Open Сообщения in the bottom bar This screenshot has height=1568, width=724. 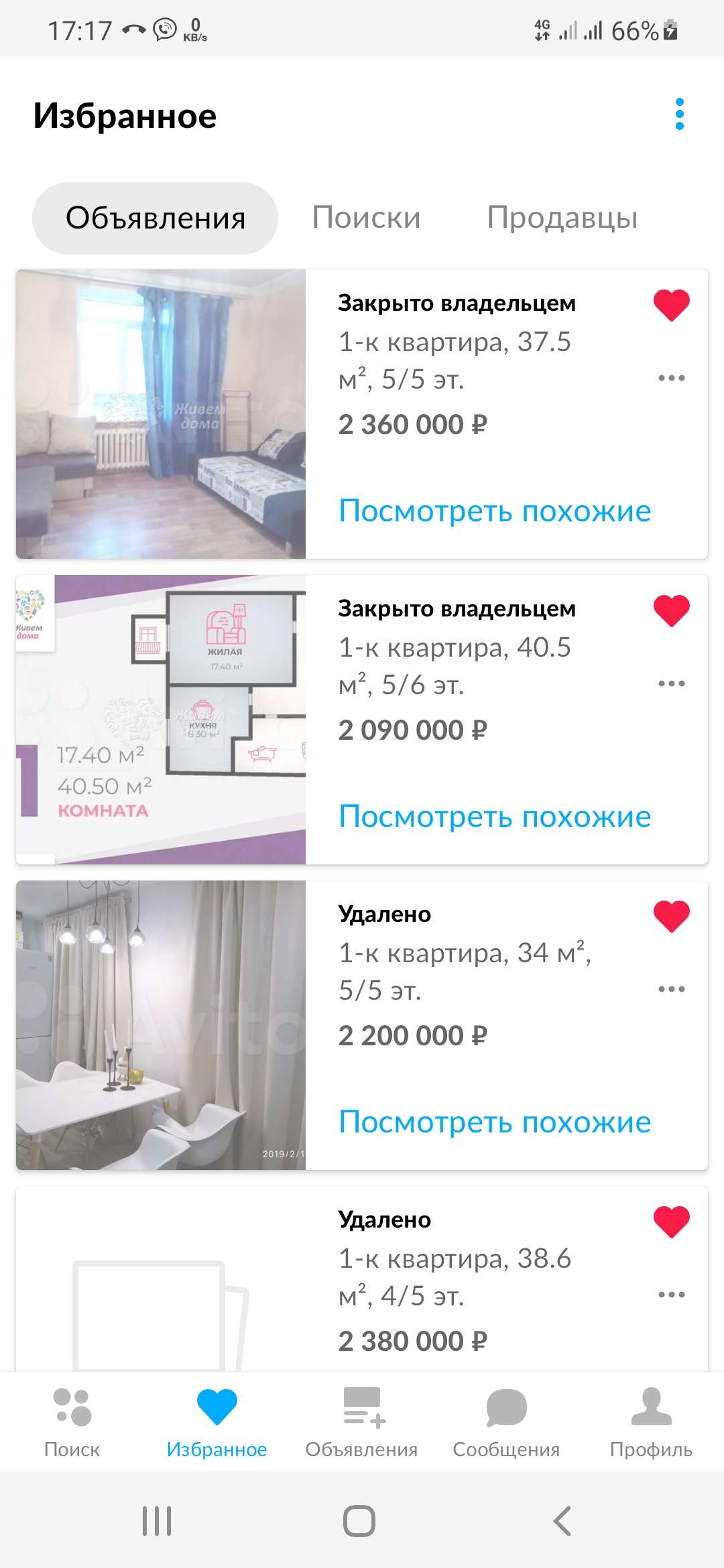coord(506,1422)
